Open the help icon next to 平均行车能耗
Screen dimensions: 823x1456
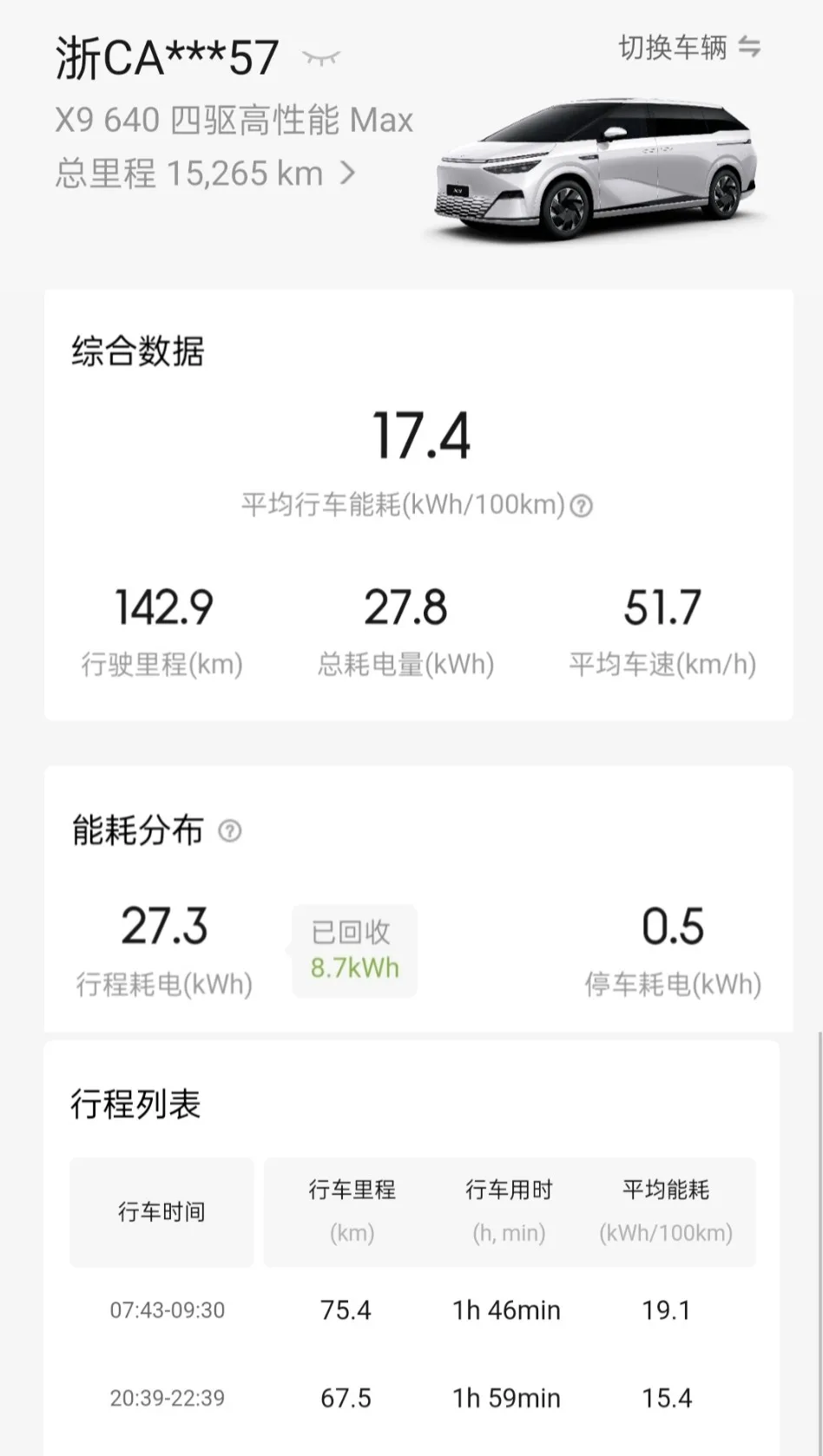coord(582,506)
